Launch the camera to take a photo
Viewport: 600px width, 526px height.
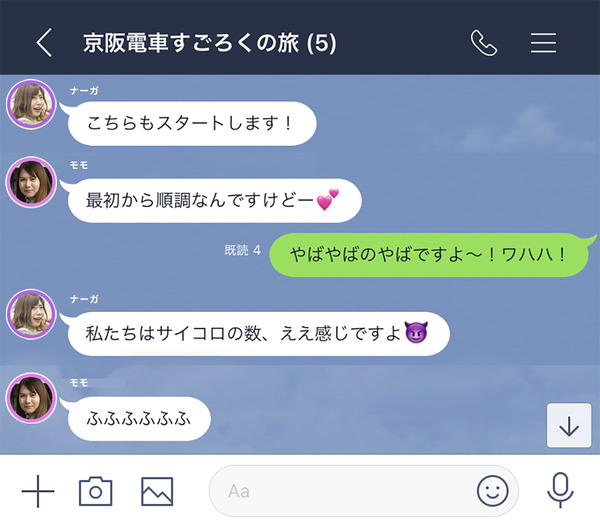pyautogui.click(x=96, y=491)
